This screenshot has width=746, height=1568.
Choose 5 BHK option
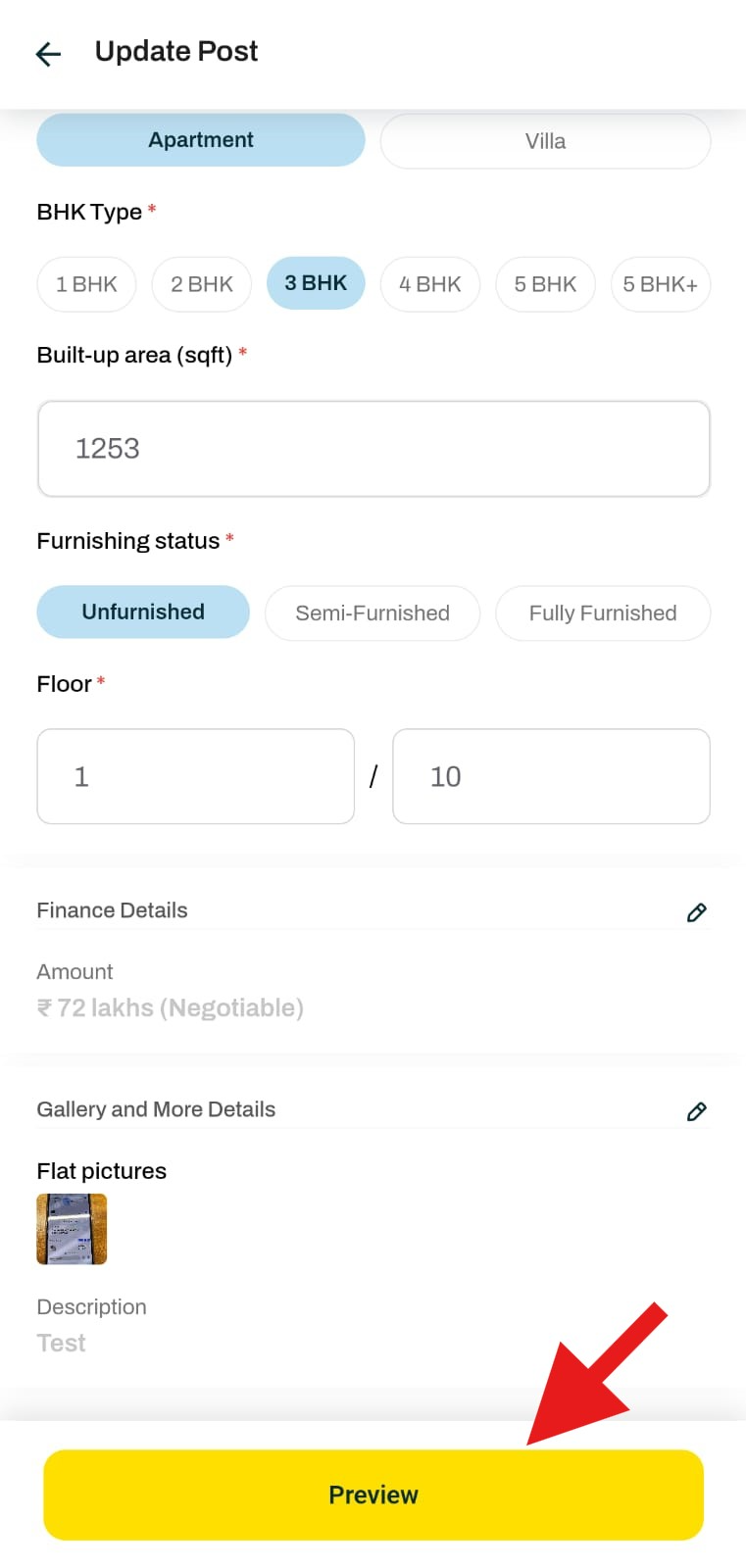[x=545, y=283]
